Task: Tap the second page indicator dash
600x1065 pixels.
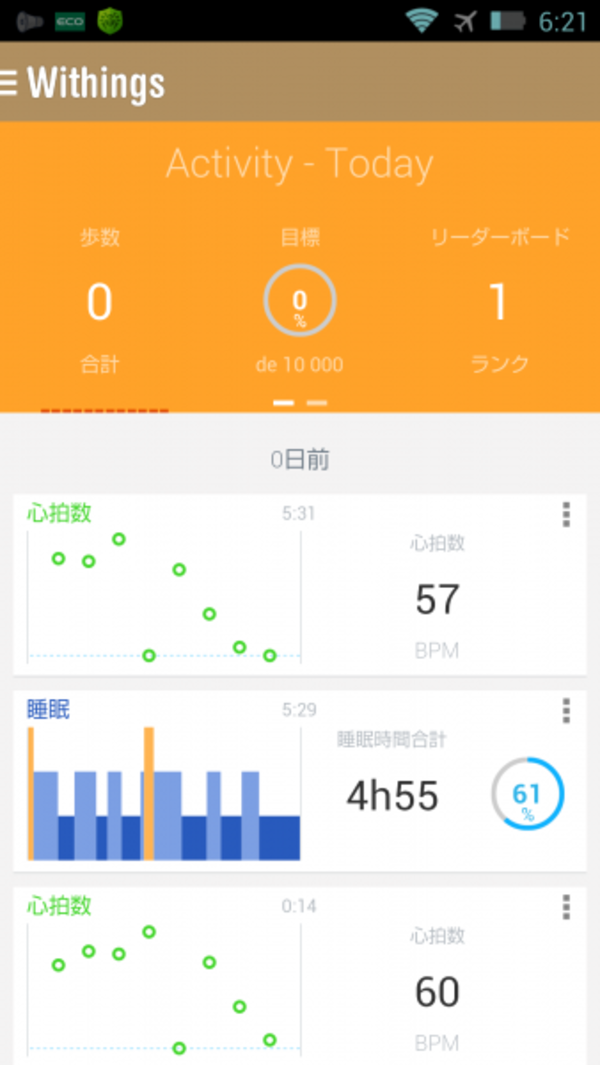Action: coord(317,403)
